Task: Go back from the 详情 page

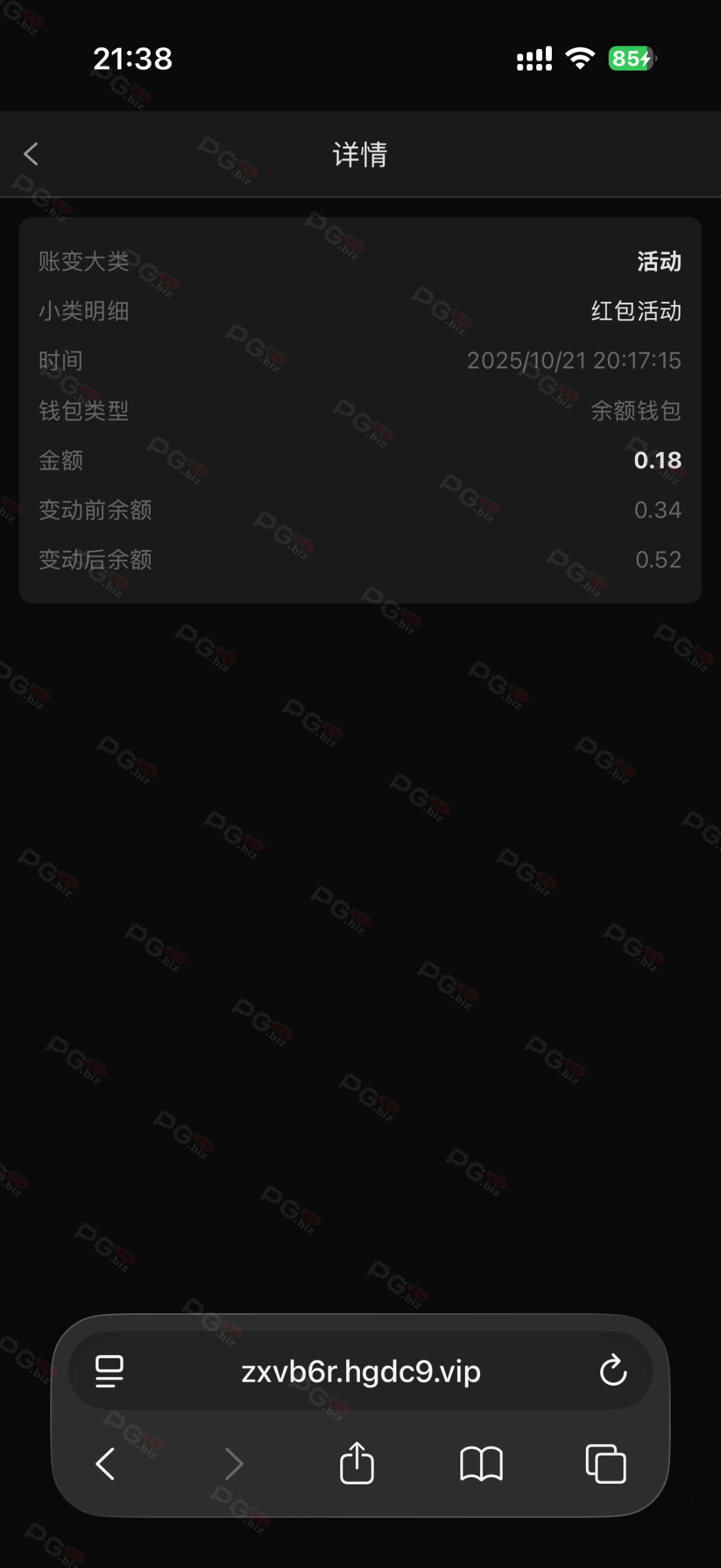Action: (x=31, y=155)
